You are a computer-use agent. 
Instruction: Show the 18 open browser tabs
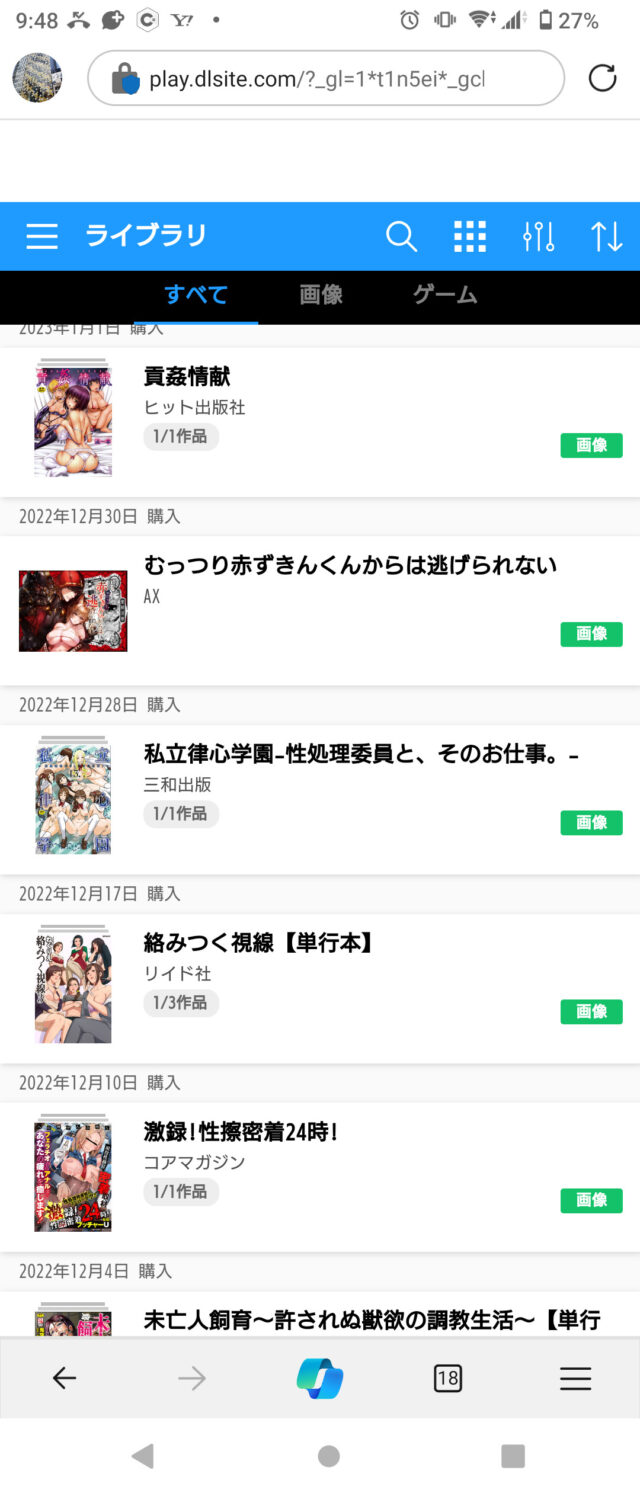click(448, 1378)
